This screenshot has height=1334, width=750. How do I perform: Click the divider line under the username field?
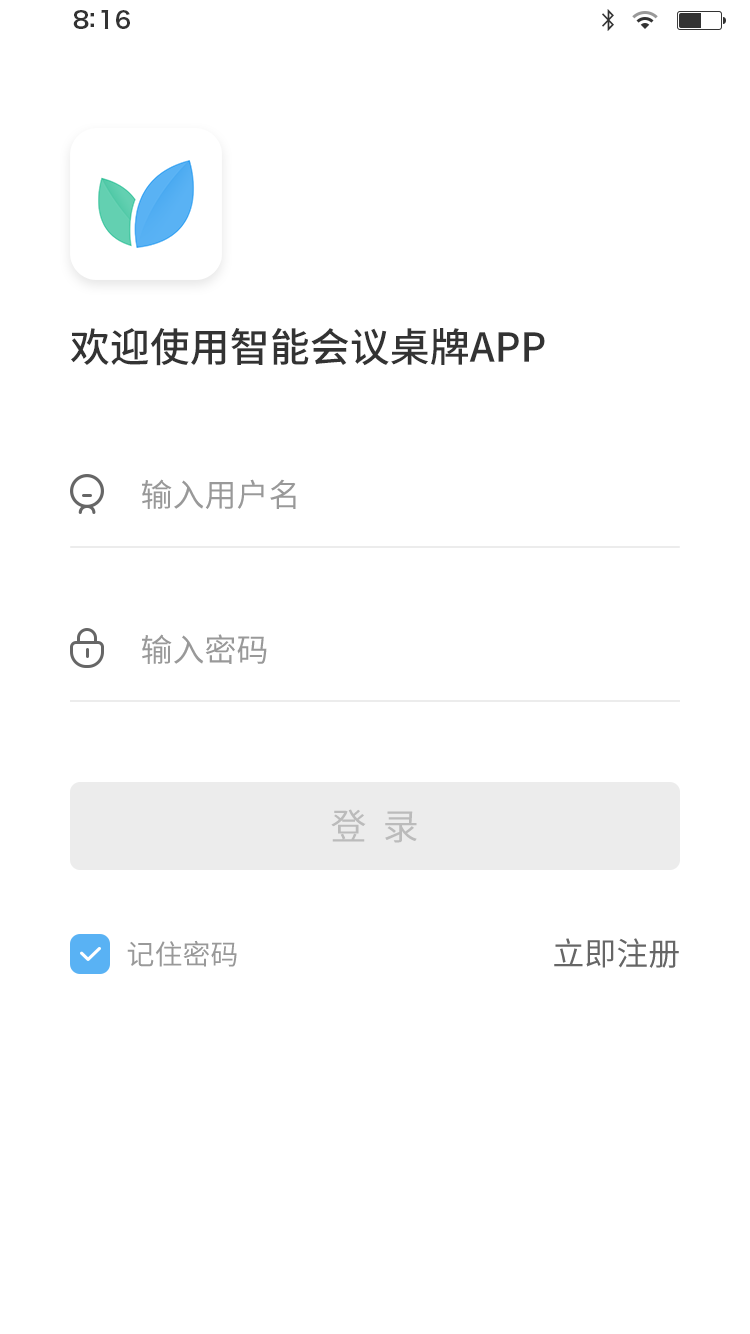375,546
